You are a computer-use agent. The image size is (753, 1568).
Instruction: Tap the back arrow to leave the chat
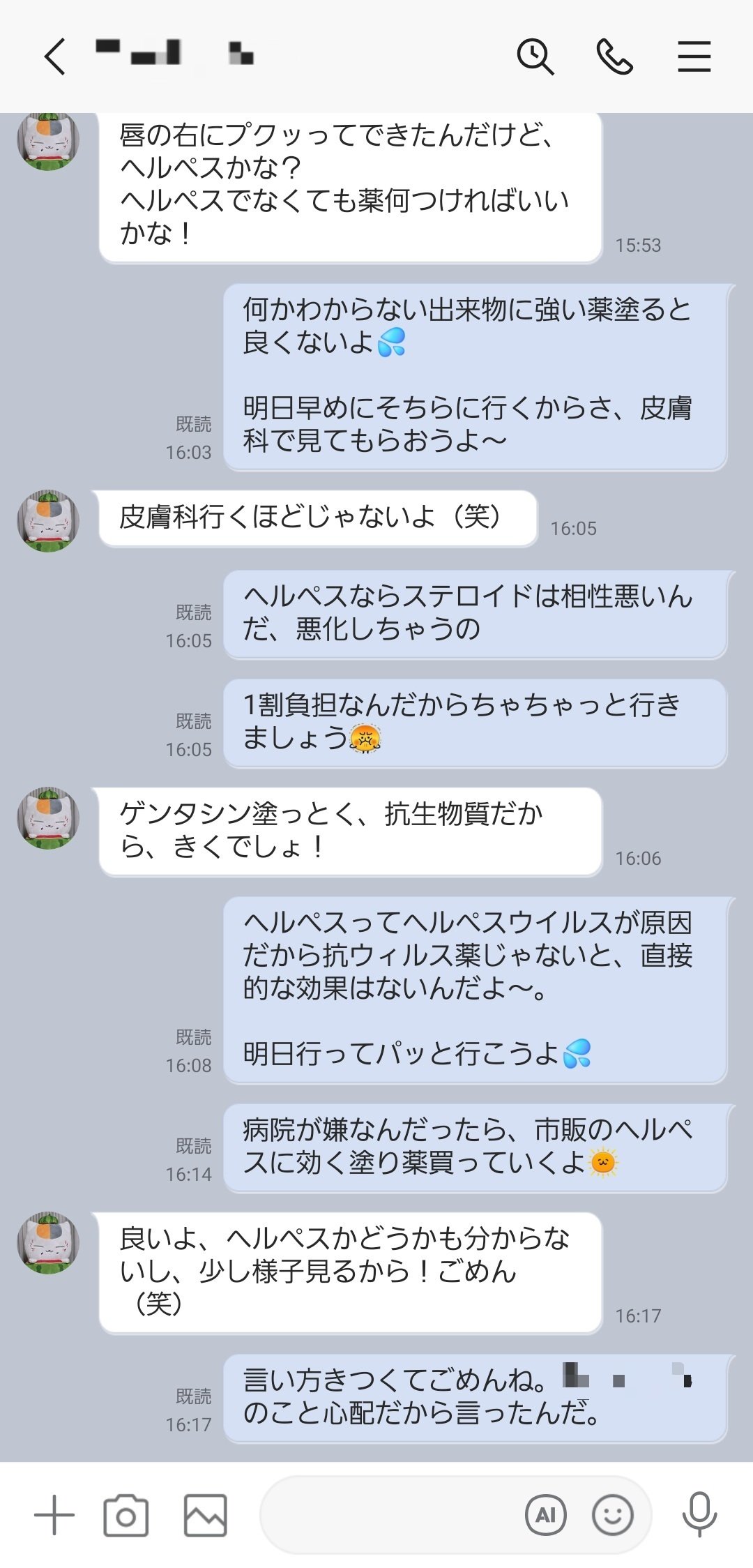pyautogui.click(x=52, y=57)
